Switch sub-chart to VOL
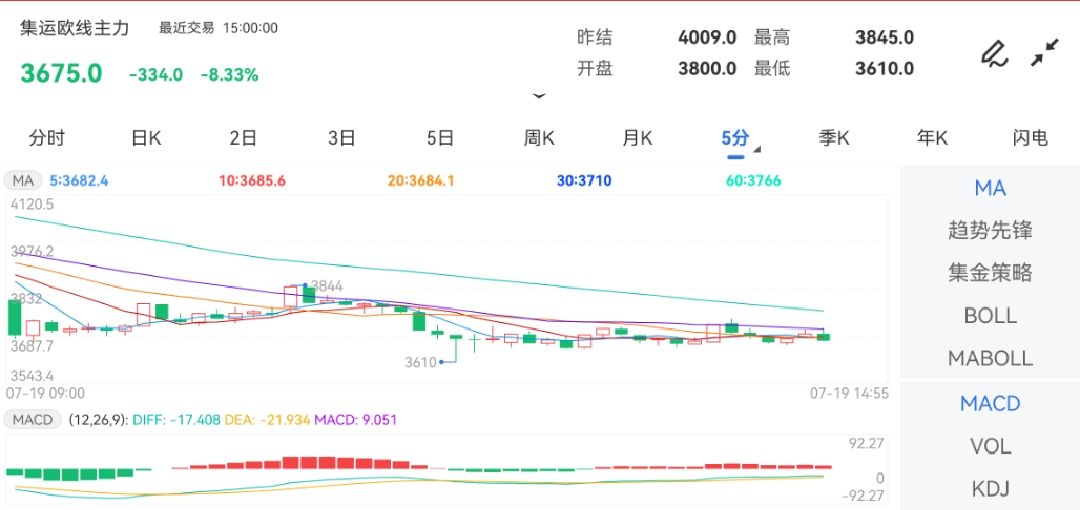The width and height of the screenshot is (1080, 510). click(x=990, y=446)
